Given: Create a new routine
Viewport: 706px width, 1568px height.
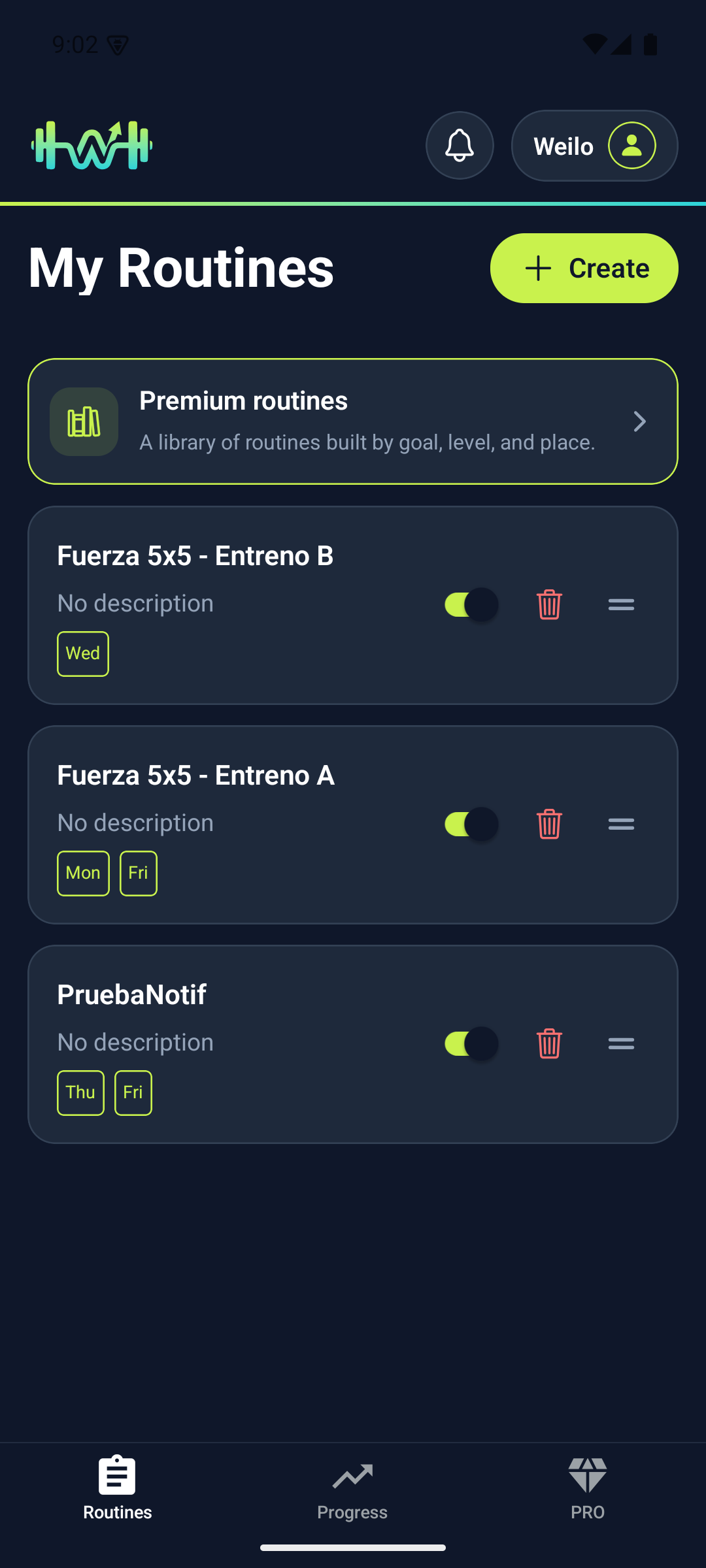Looking at the screenshot, I should (x=584, y=268).
